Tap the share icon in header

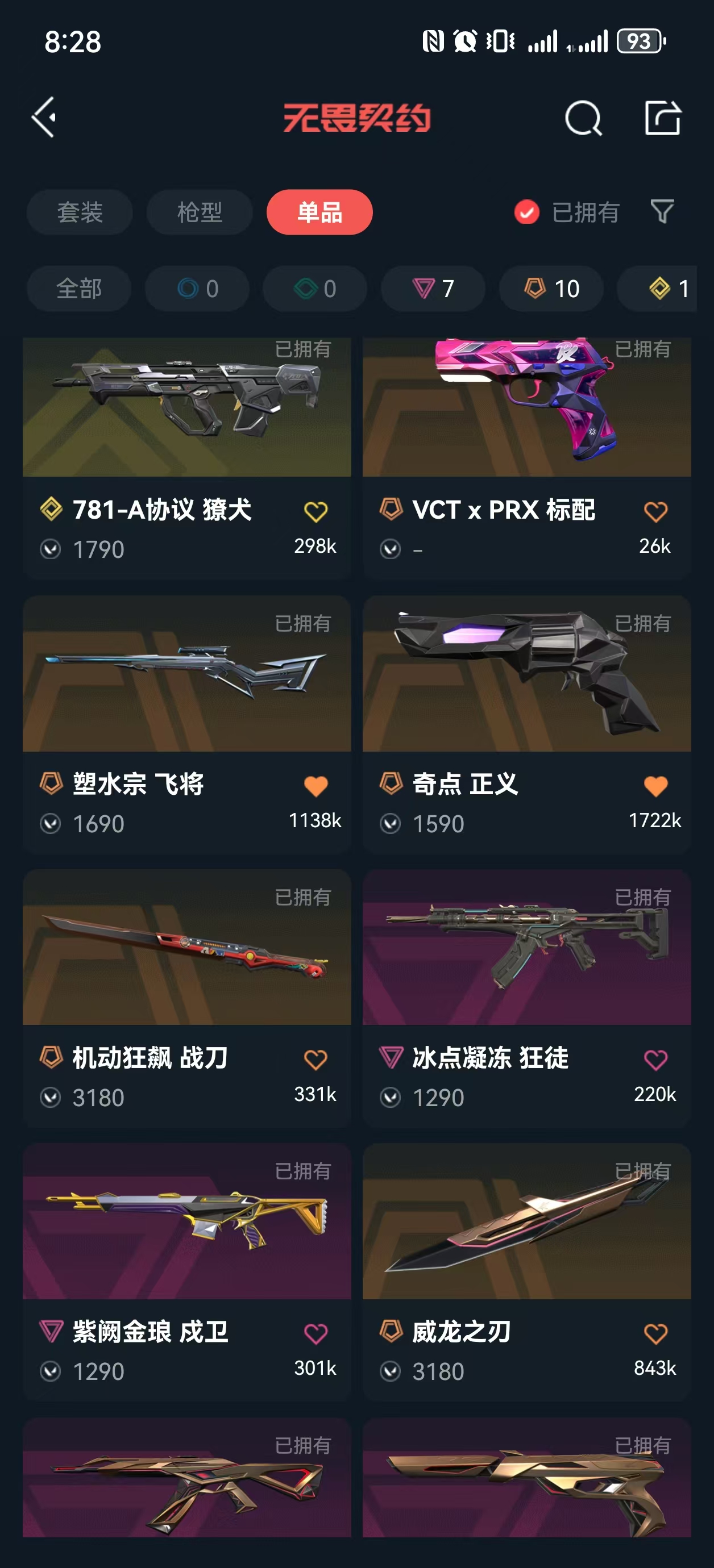coord(662,118)
